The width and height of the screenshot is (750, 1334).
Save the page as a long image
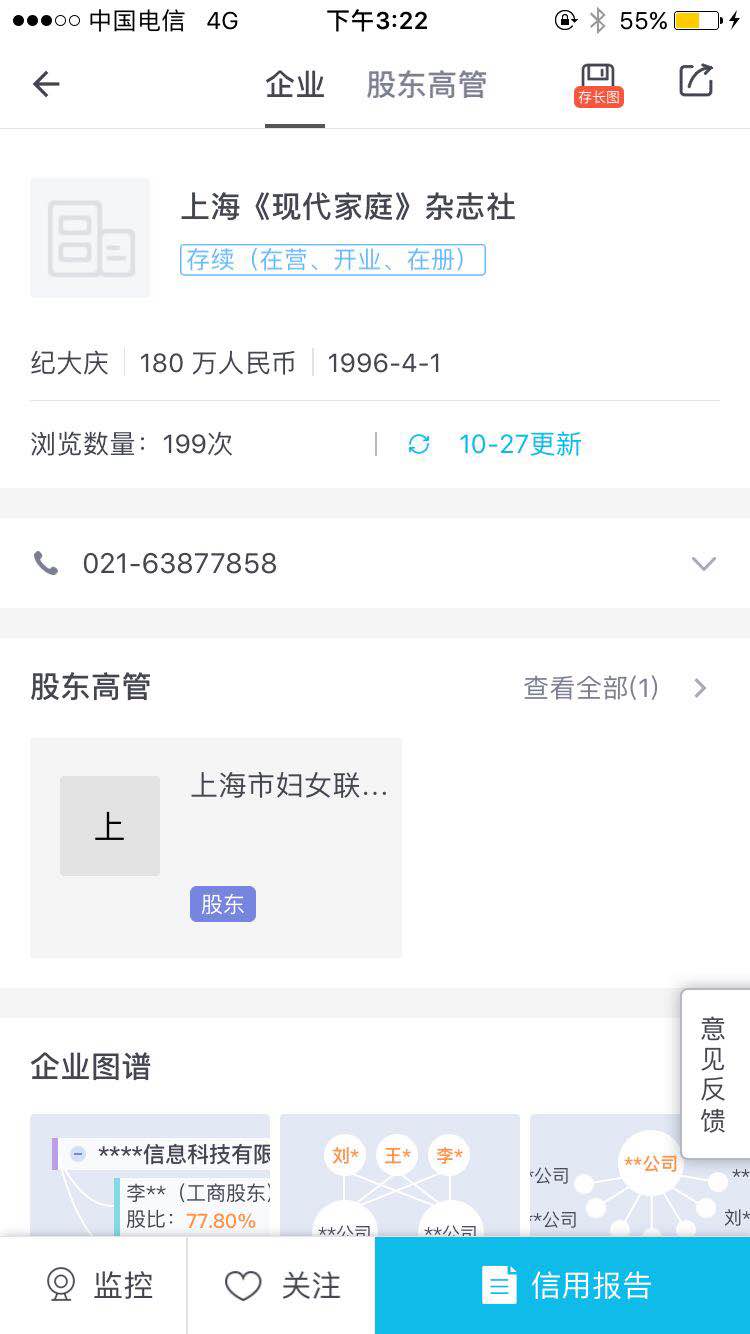598,84
